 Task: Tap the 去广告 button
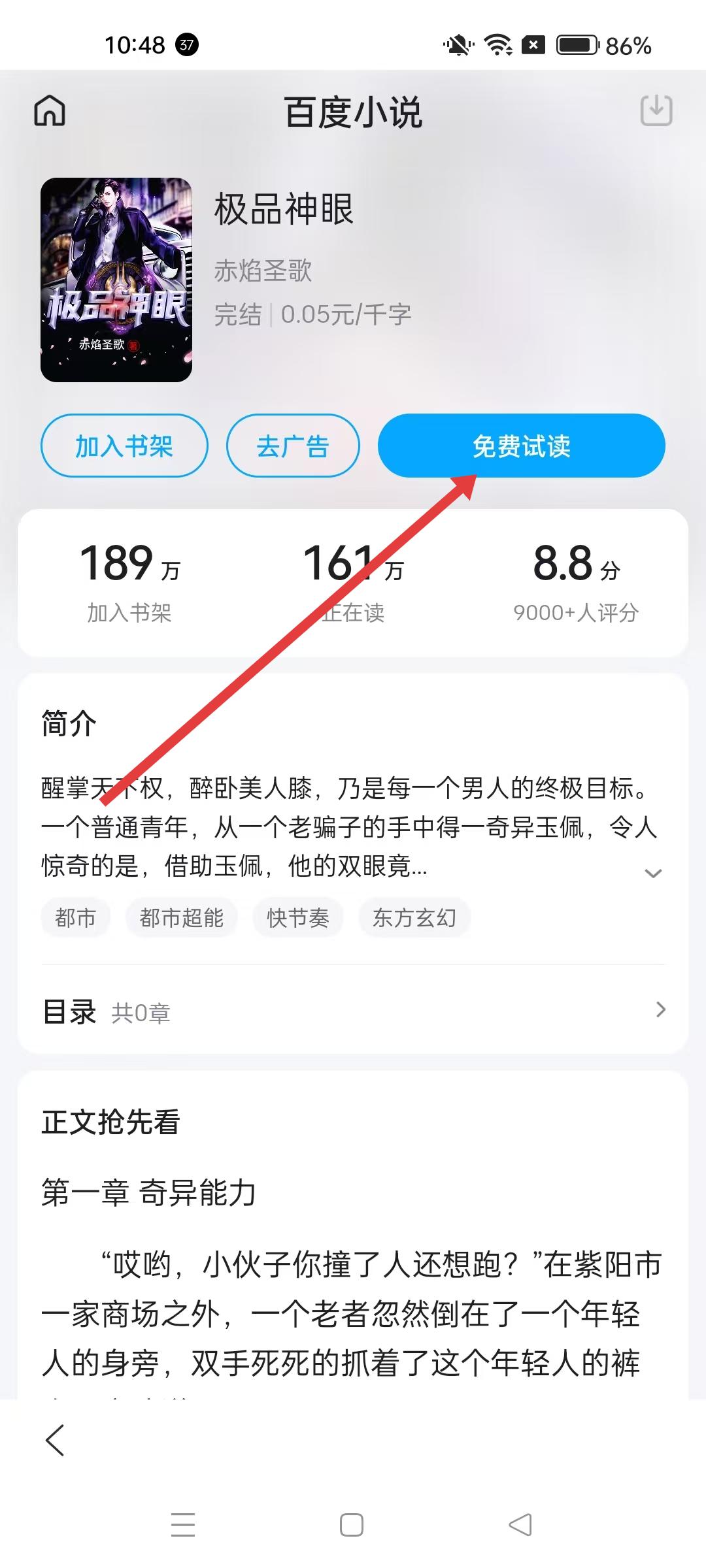pos(293,446)
